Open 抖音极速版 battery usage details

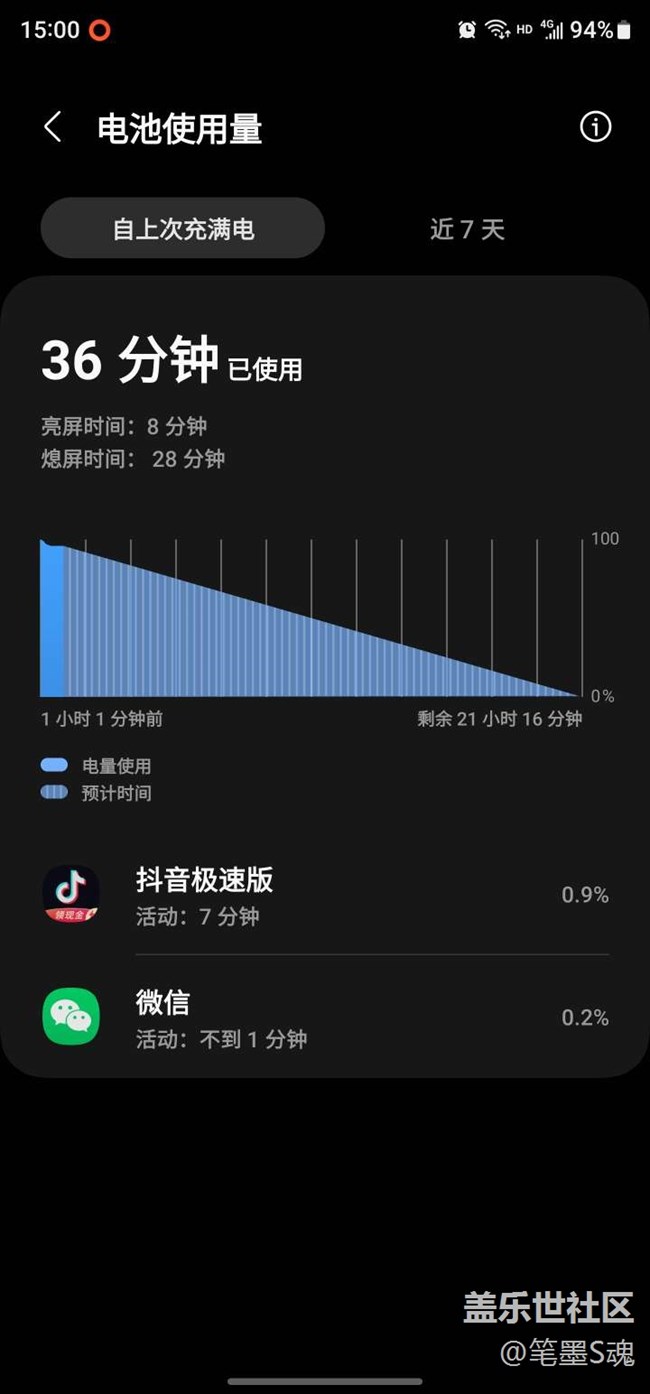click(x=324, y=895)
